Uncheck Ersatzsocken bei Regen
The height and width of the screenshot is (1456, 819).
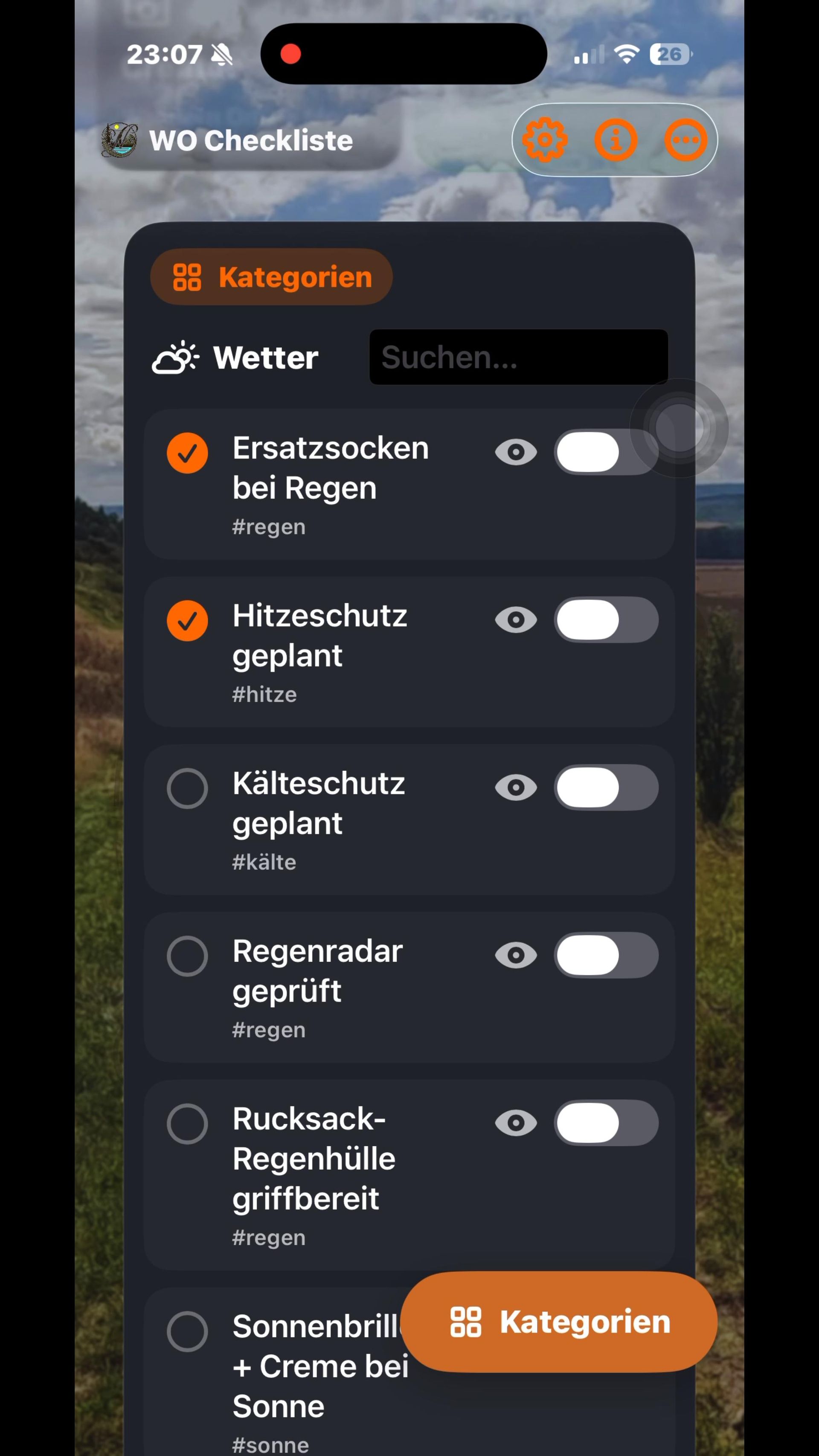[x=187, y=453]
